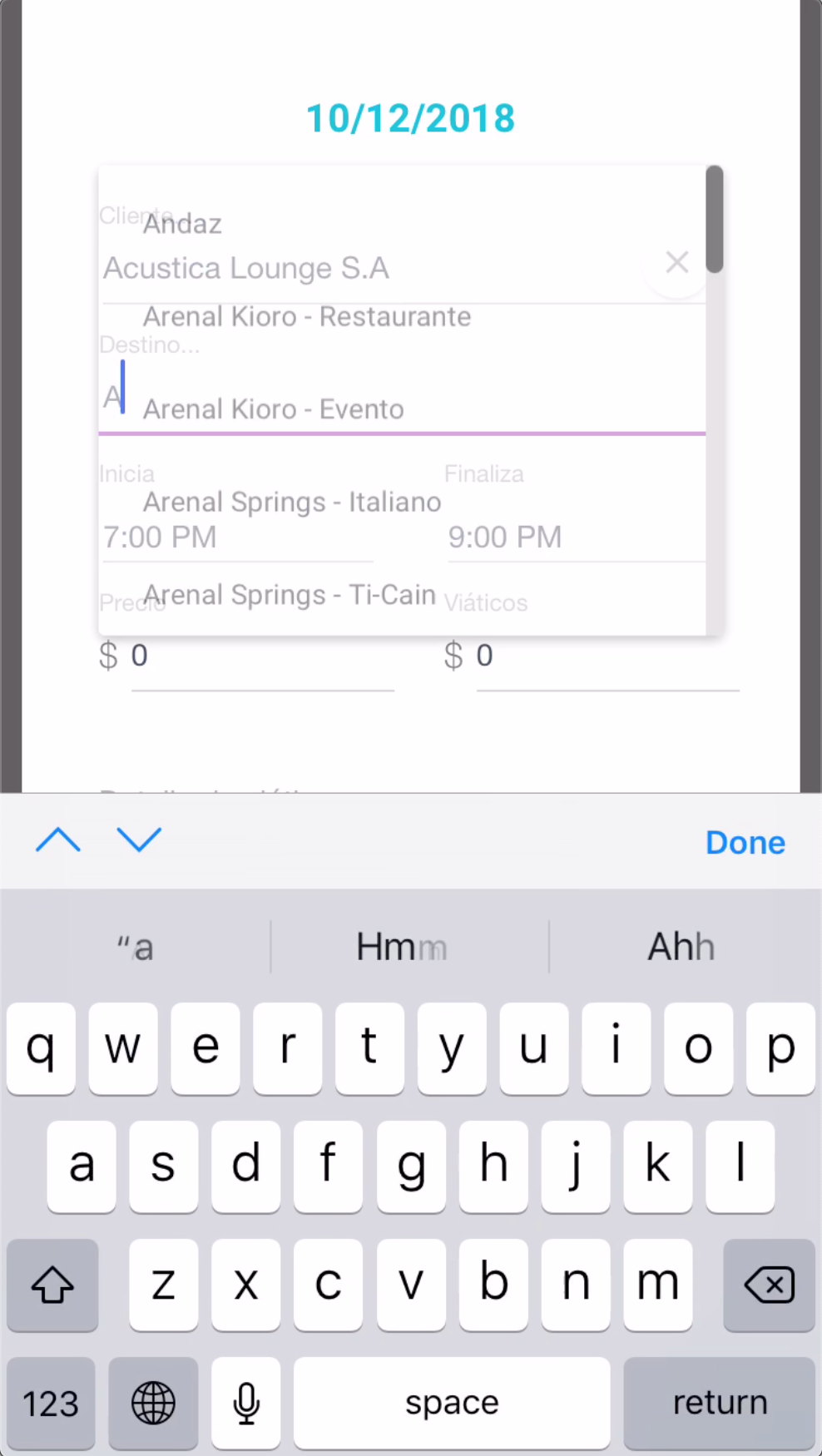Clear the Cliente field with X
The height and width of the screenshot is (1456, 822).
coord(676,263)
